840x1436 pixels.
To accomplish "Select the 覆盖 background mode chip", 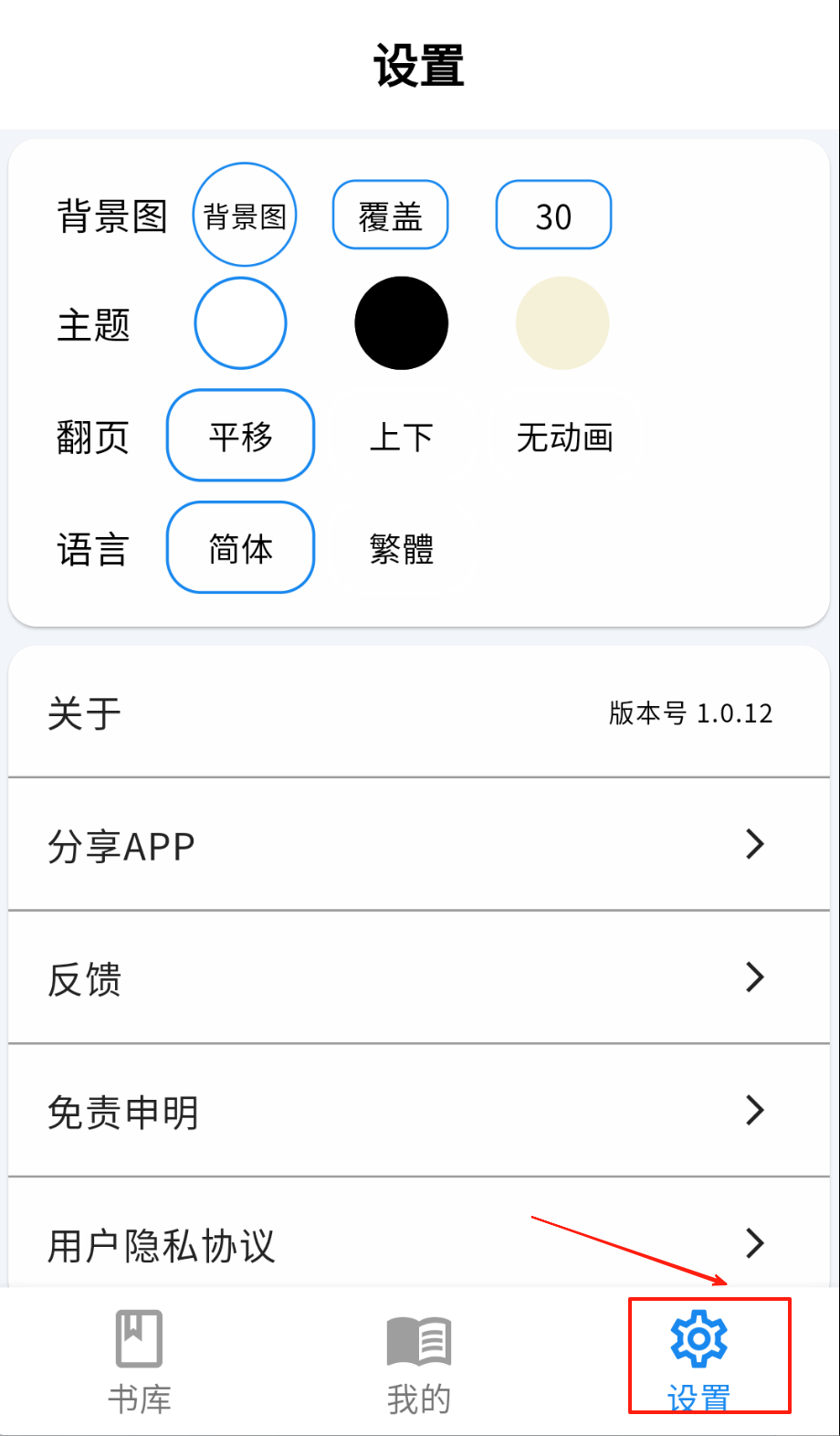I will pos(390,215).
